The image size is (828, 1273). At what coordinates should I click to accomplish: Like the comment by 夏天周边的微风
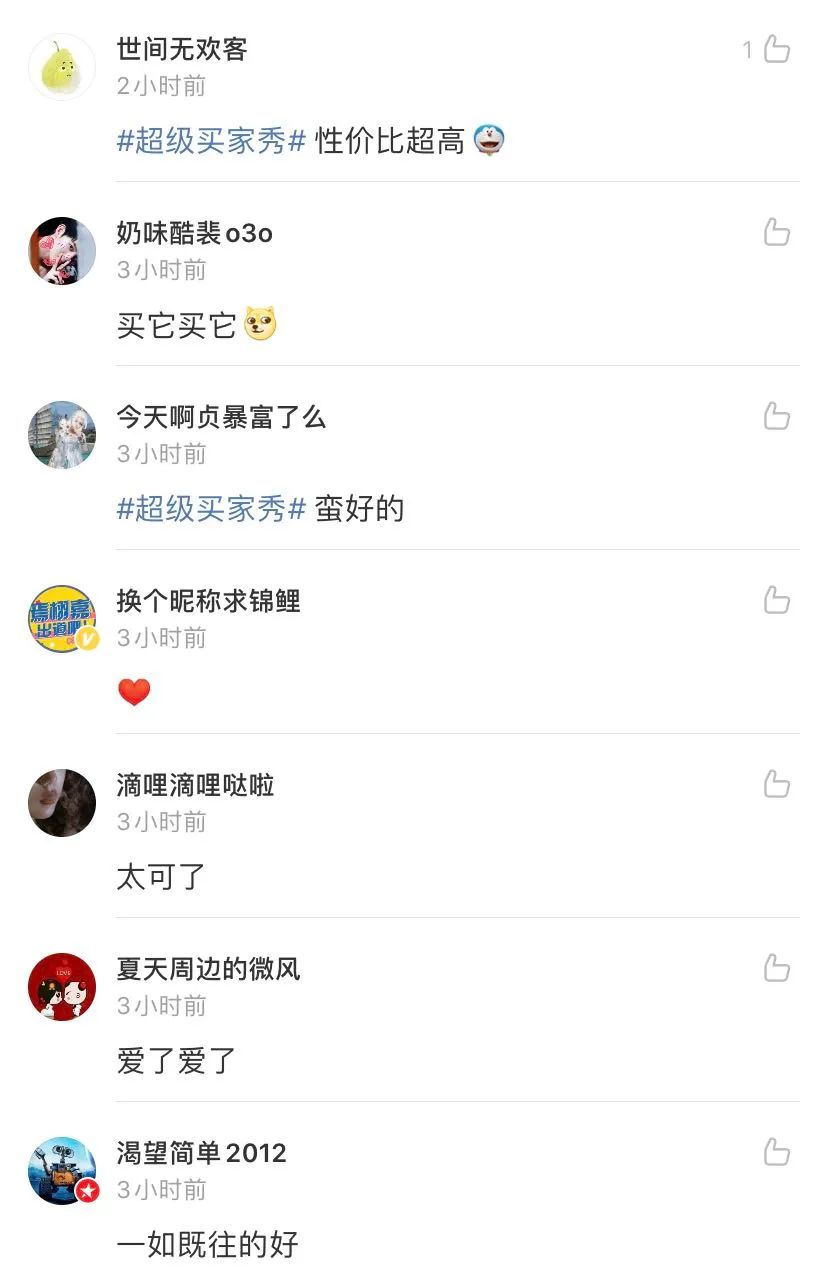click(x=777, y=969)
